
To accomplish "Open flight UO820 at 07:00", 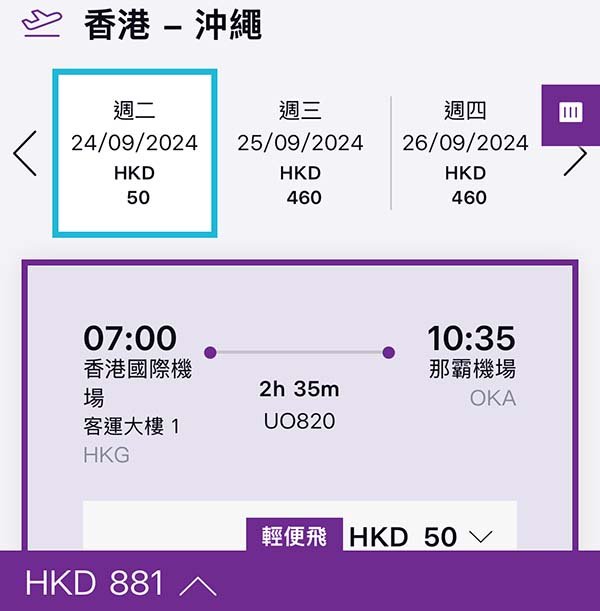I will 300,390.
